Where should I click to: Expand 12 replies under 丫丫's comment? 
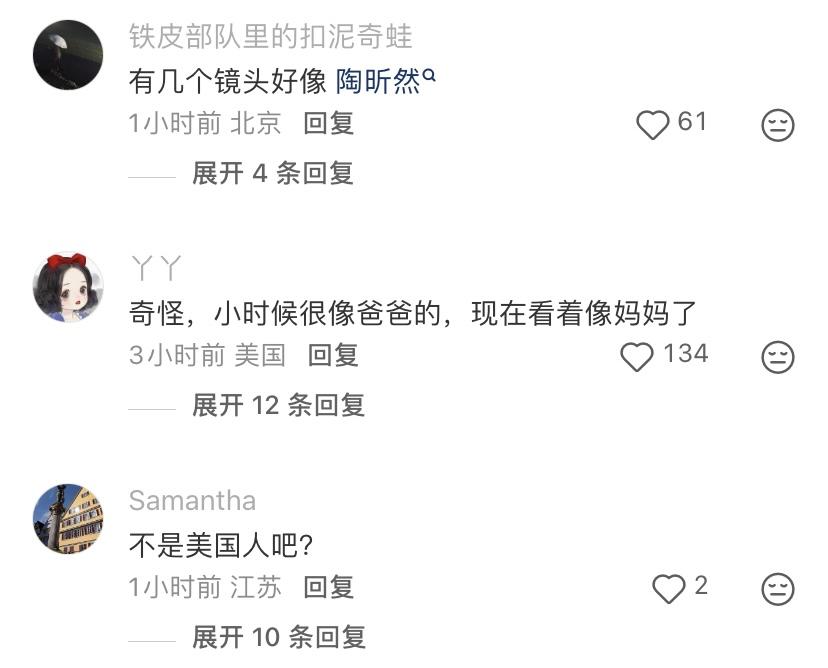click(278, 405)
